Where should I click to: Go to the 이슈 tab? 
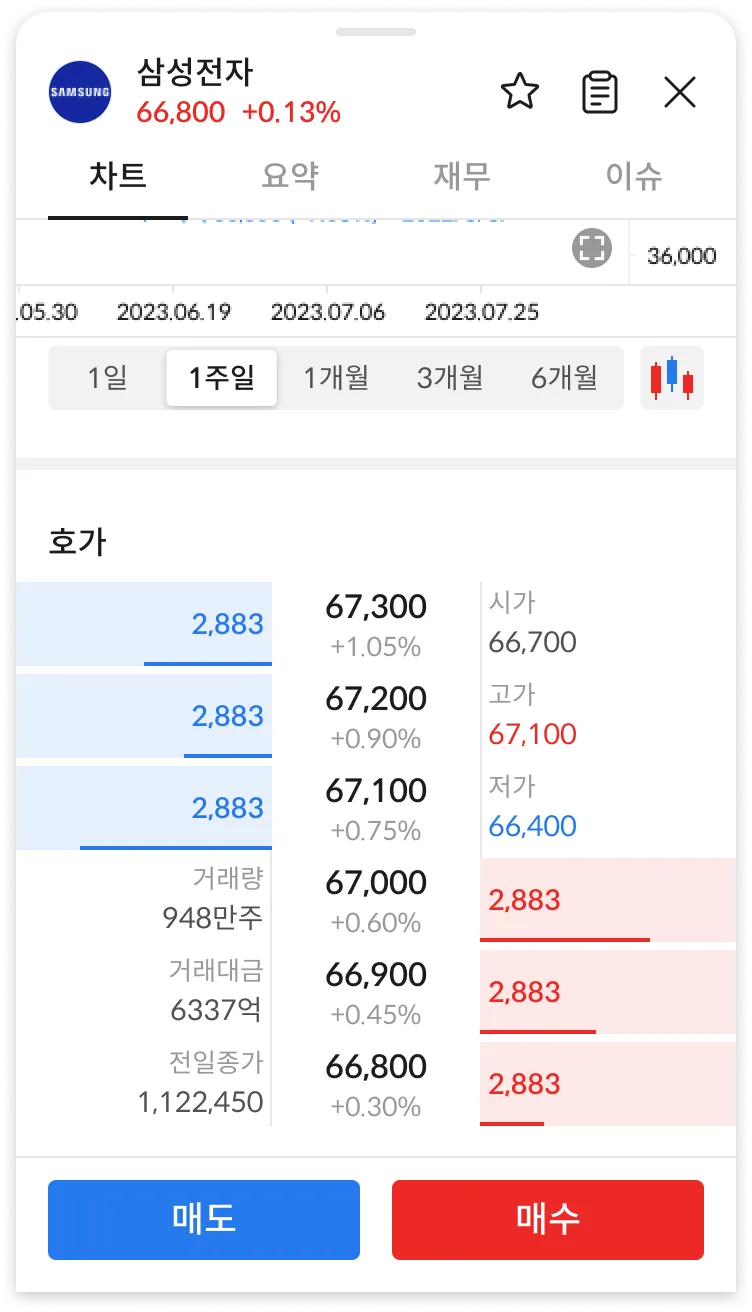[634, 177]
